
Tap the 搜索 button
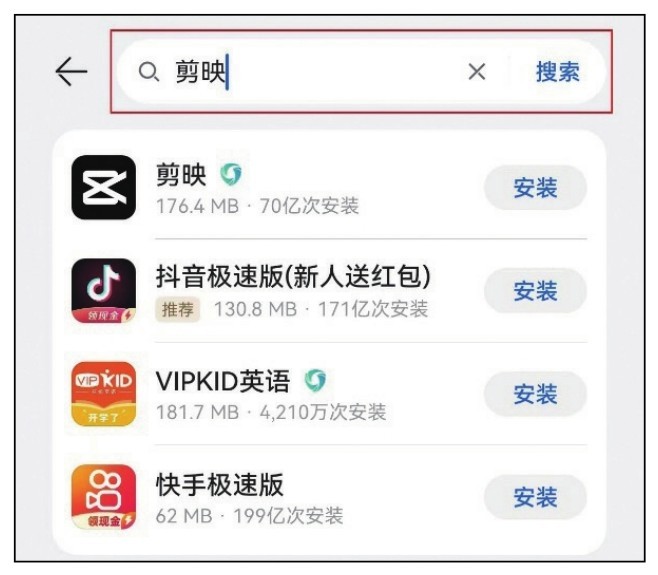click(x=557, y=72)
